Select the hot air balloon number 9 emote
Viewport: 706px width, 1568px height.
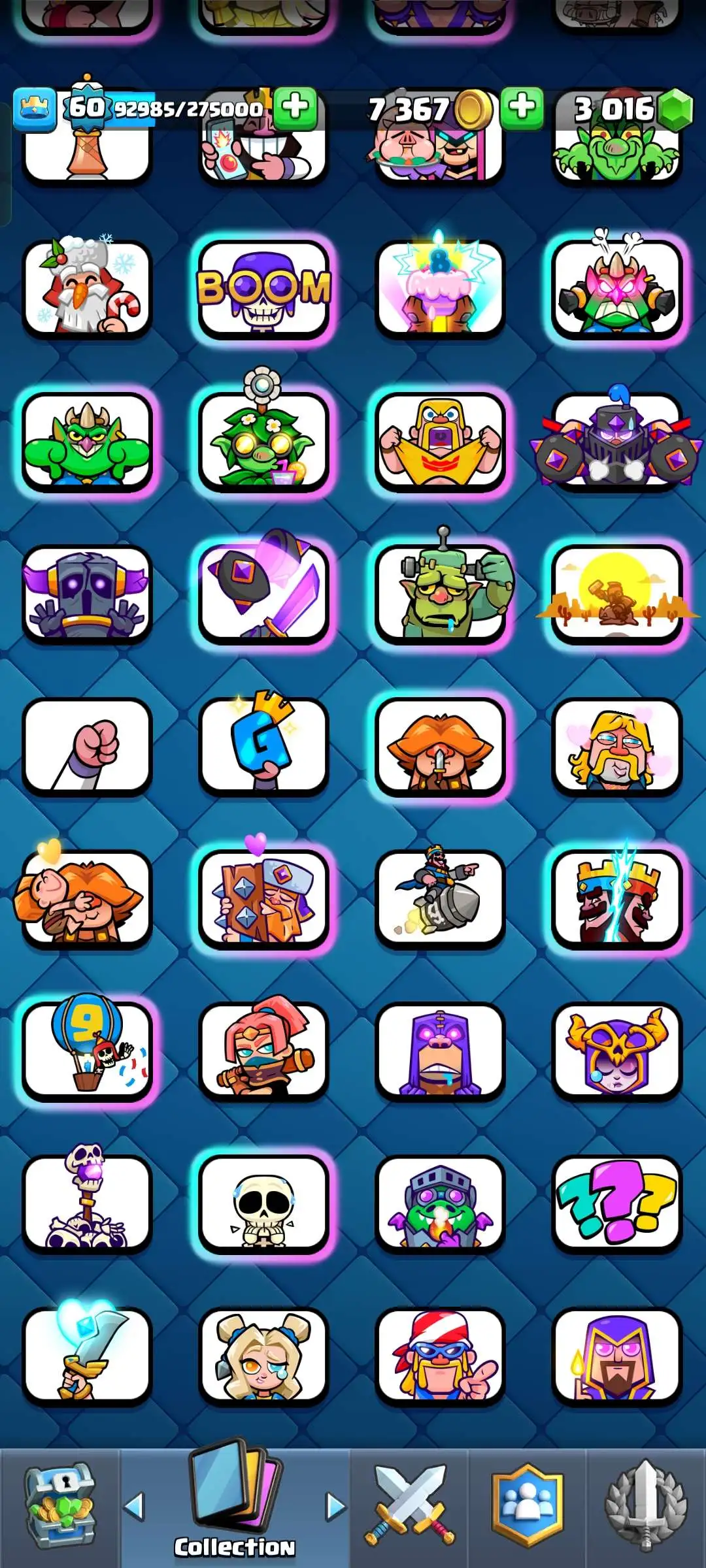(87, 1051)
